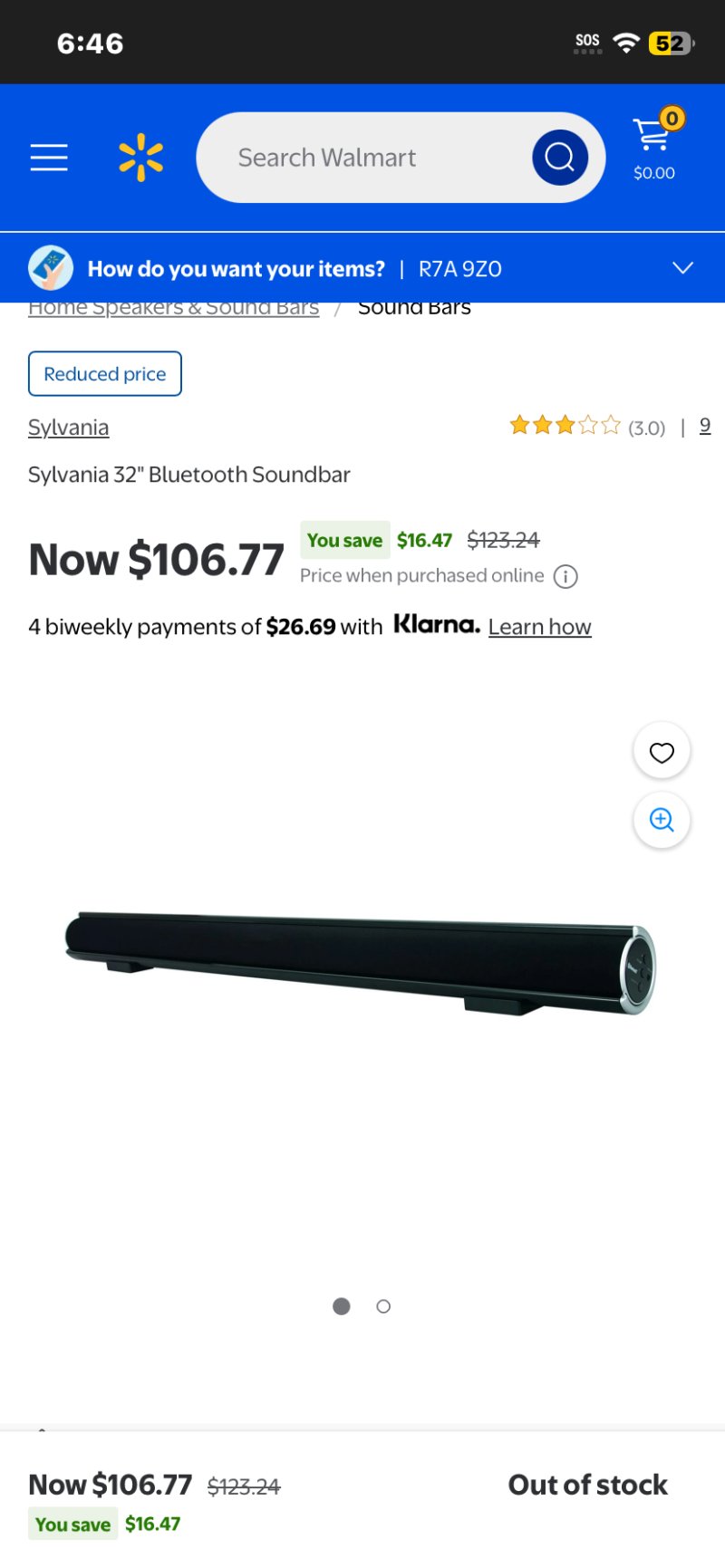The height and width of the screenshot is (1568, 725).
Task: Open the hamburger menu
Action: pyautogui.click(x=49, y=158)
